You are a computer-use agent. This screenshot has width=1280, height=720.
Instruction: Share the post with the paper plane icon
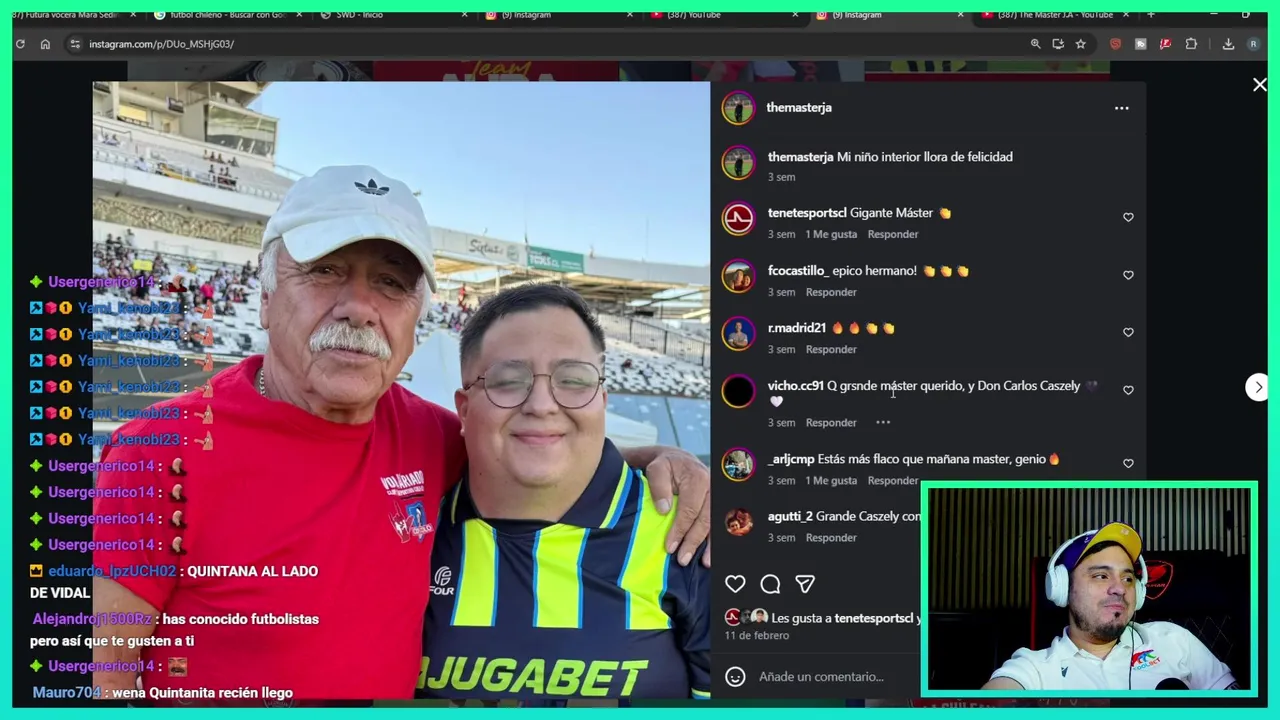coord(805,584)
